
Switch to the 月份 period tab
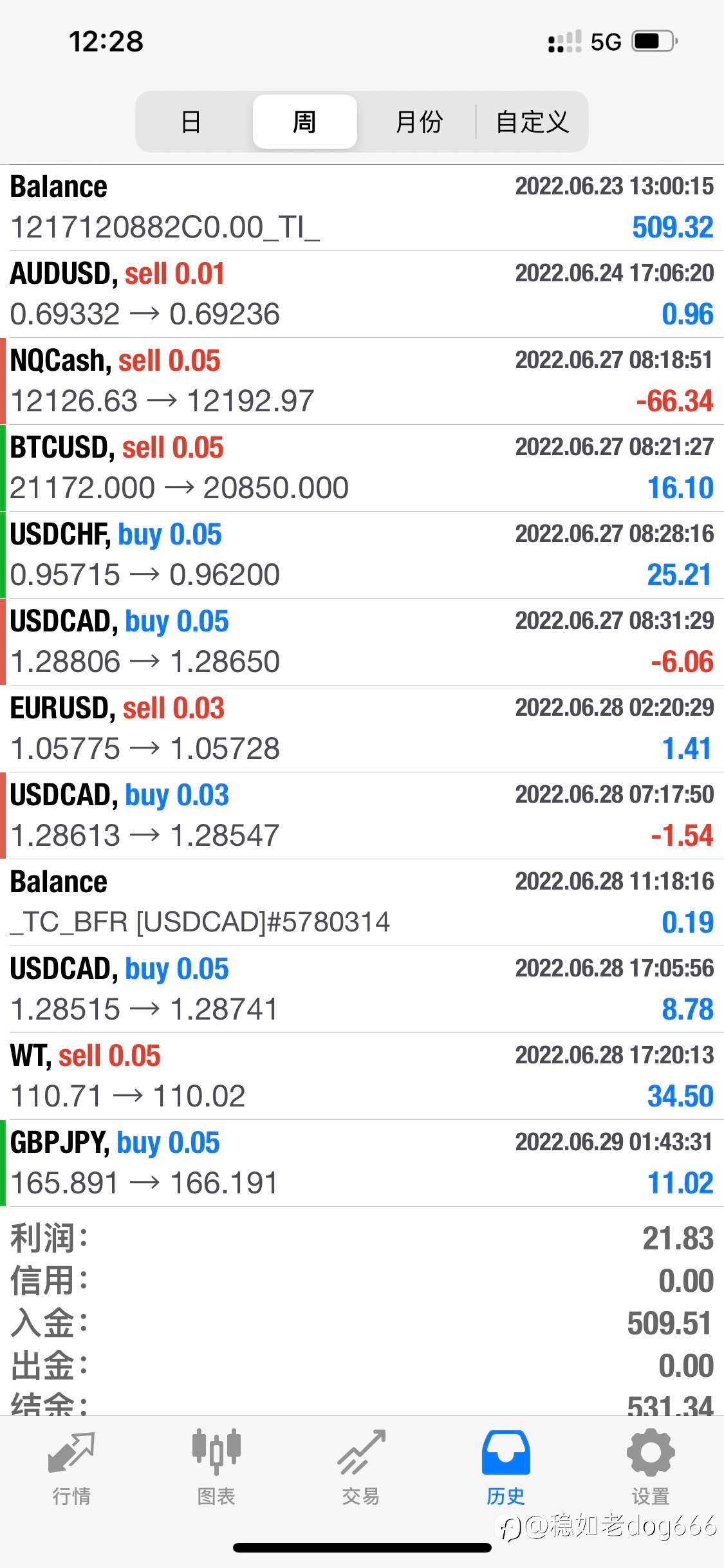point(418,122)
